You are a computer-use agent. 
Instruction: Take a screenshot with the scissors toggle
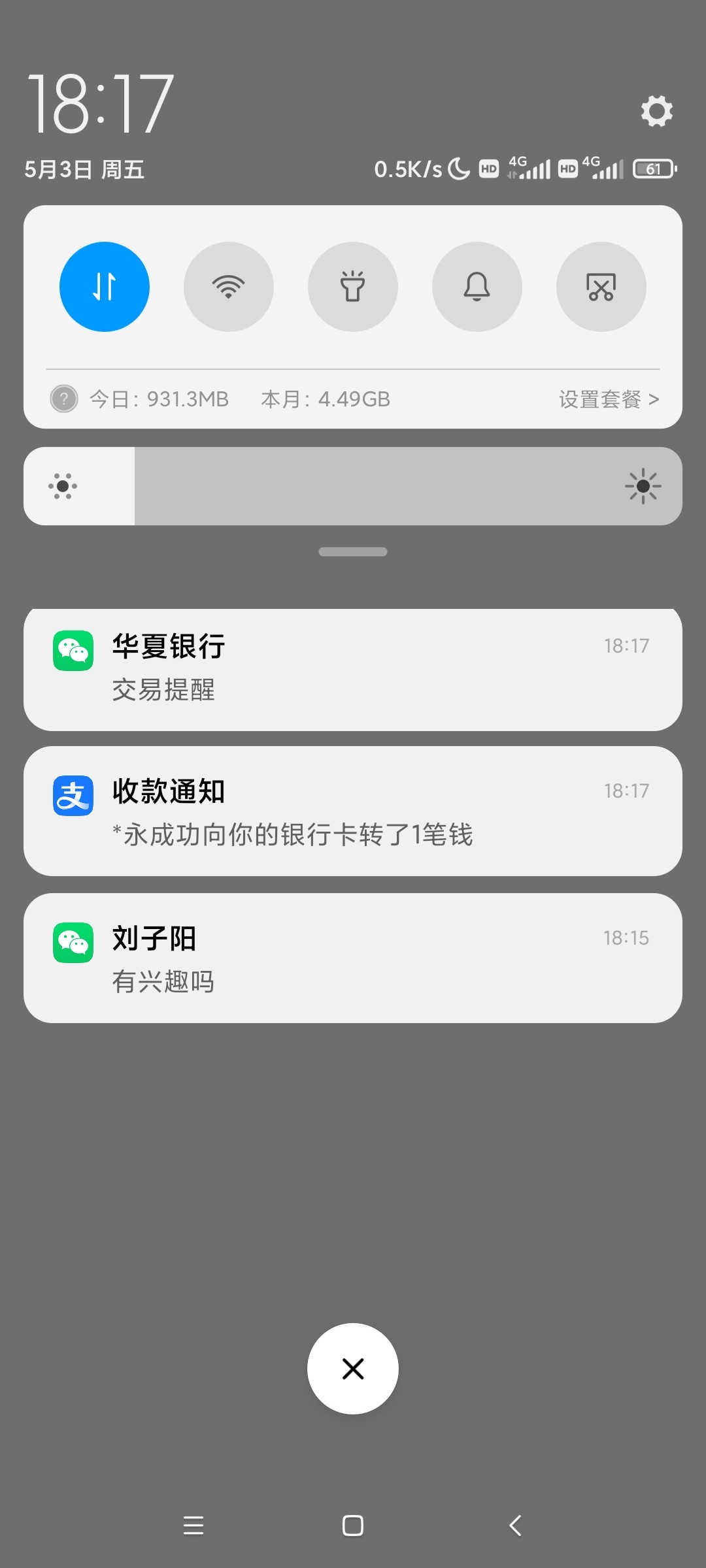pyautogui.click(x=601, y=287)
